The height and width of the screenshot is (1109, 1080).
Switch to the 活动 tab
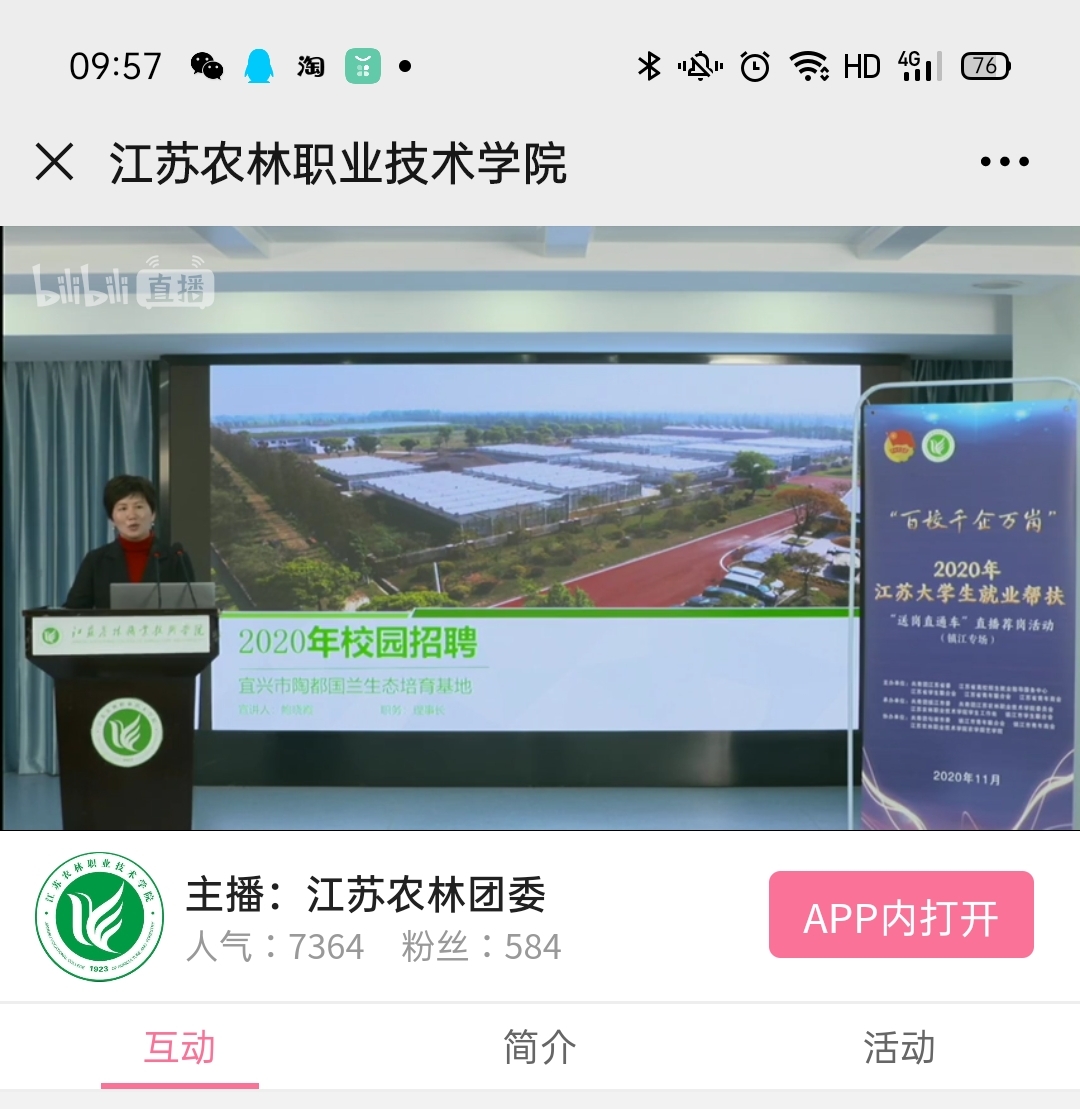point(899,1048)
